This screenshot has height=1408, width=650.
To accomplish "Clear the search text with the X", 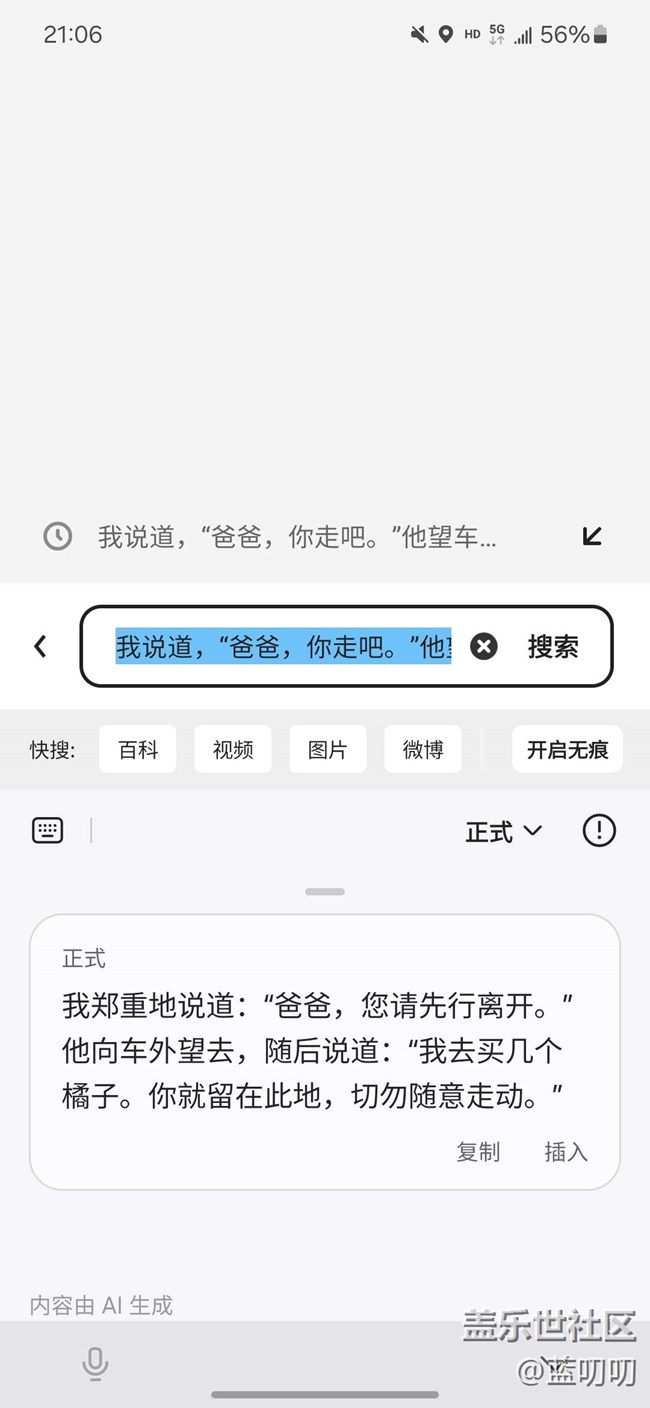I will pyautogui.click(x=484, y=647).
